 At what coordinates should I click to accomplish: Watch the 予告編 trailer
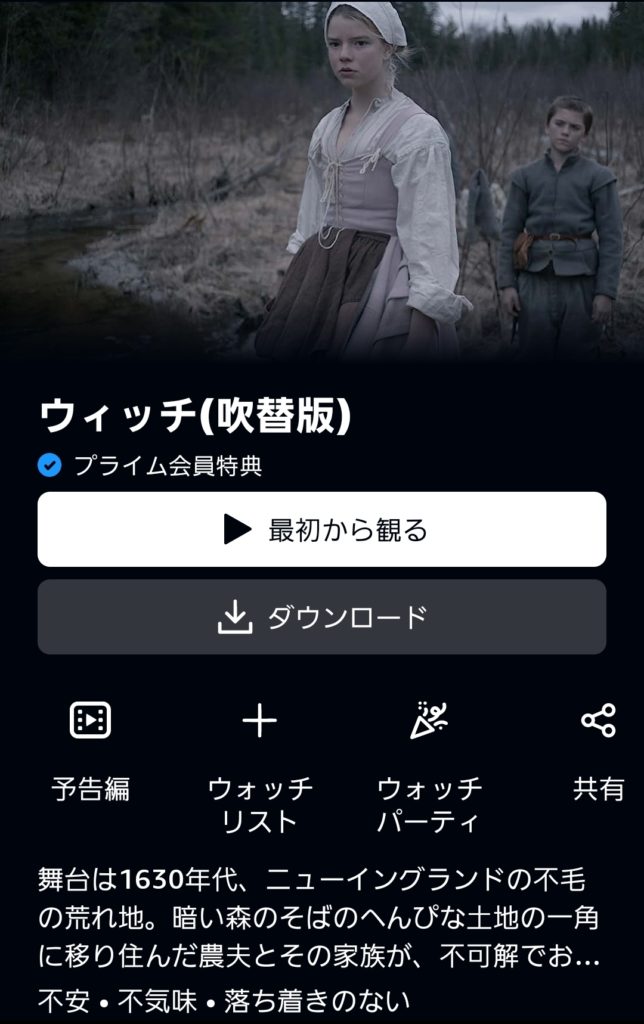pyautogui.click(x=90, y=720)
